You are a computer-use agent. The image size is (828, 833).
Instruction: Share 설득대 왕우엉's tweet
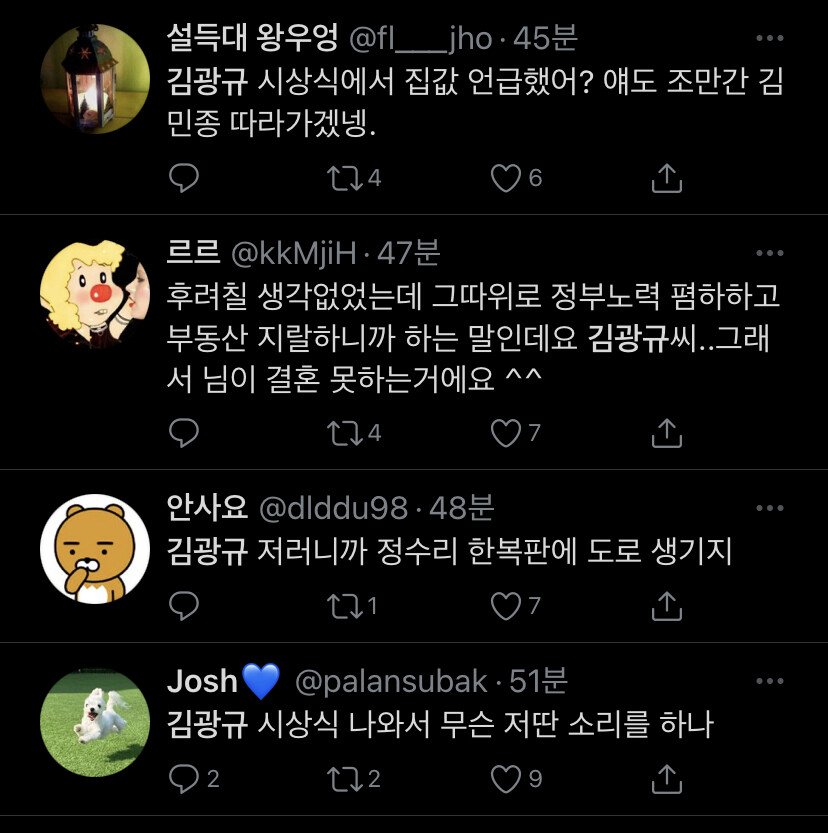click(666, 178)
